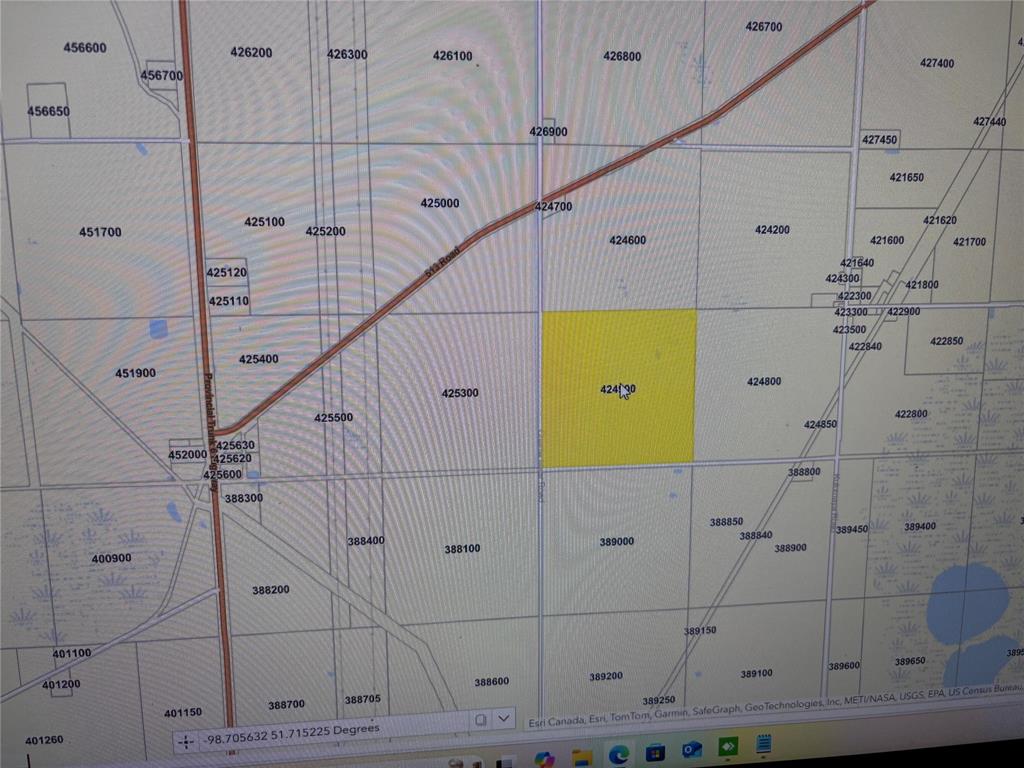
Task: Select parcel 424800 on the map
Action: point(763,381)
